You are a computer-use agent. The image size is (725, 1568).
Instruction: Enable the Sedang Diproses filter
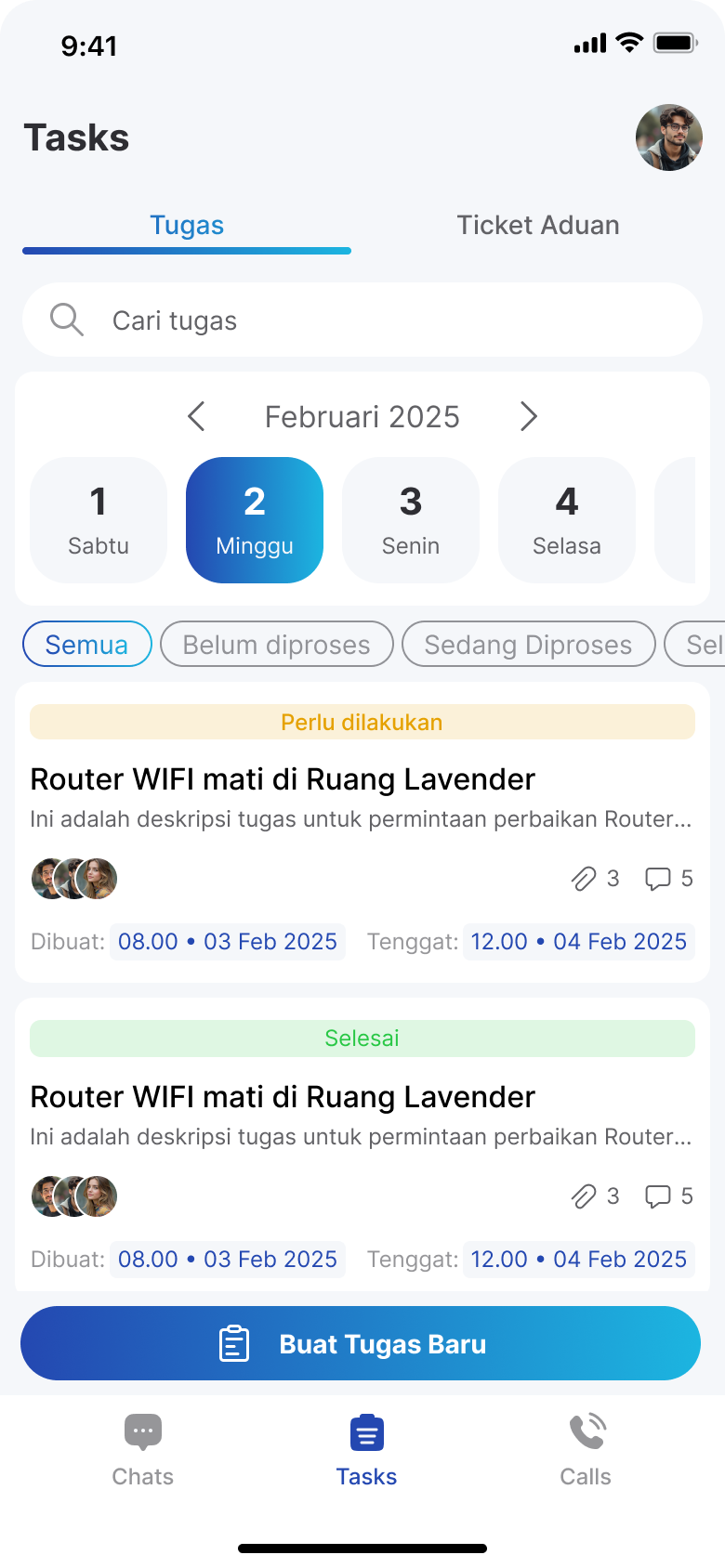[528, 644]
